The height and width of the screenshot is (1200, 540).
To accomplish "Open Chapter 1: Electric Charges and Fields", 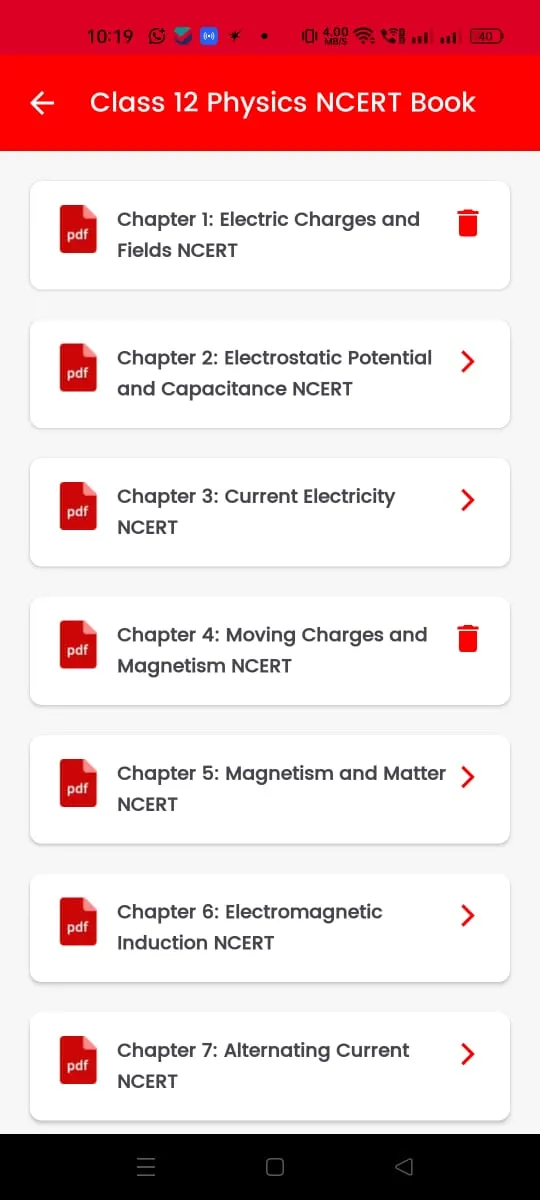I will click(x=270, y=235).
